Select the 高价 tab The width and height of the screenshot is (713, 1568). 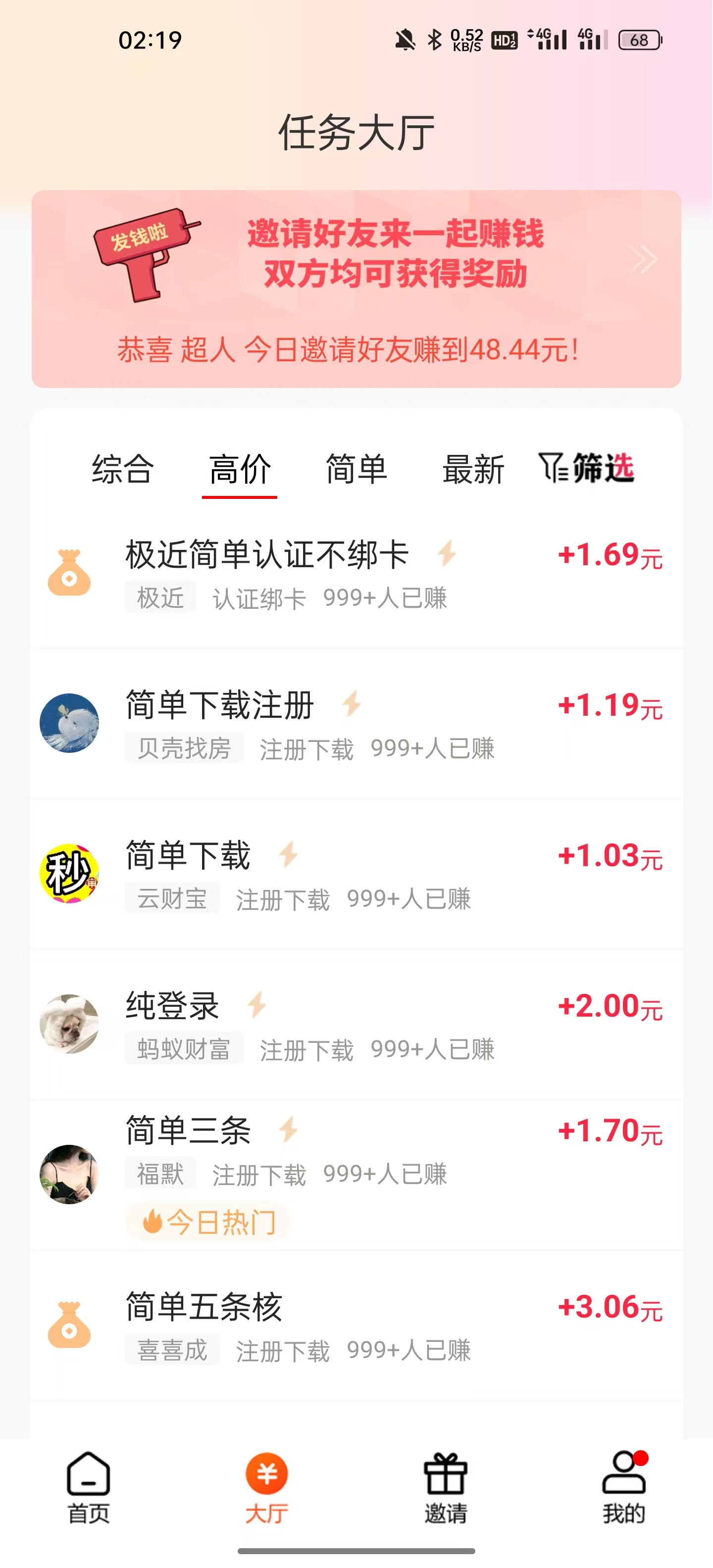point(240,469)
